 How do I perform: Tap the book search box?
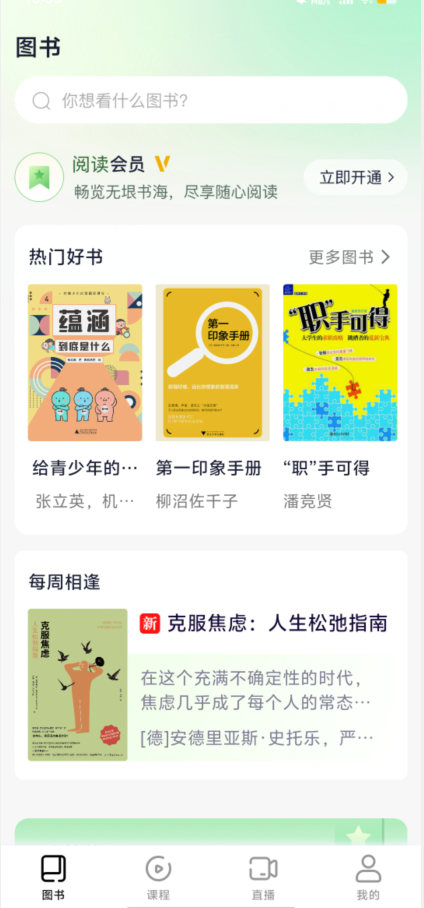pos(211,100)
